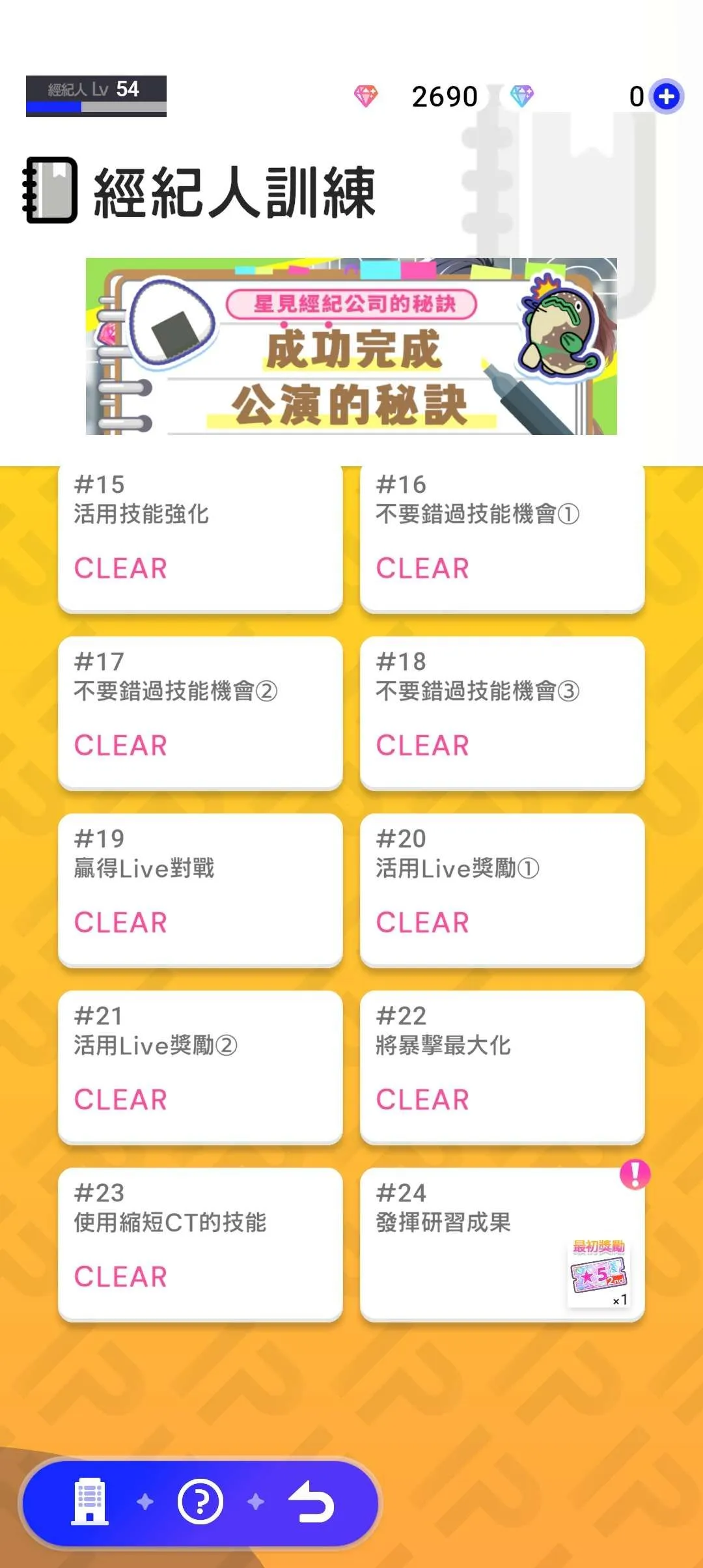Open lesson #19 贏得Live對戰
The height and width of the screenshot is (1568, 703).
[x=200, y=890]
